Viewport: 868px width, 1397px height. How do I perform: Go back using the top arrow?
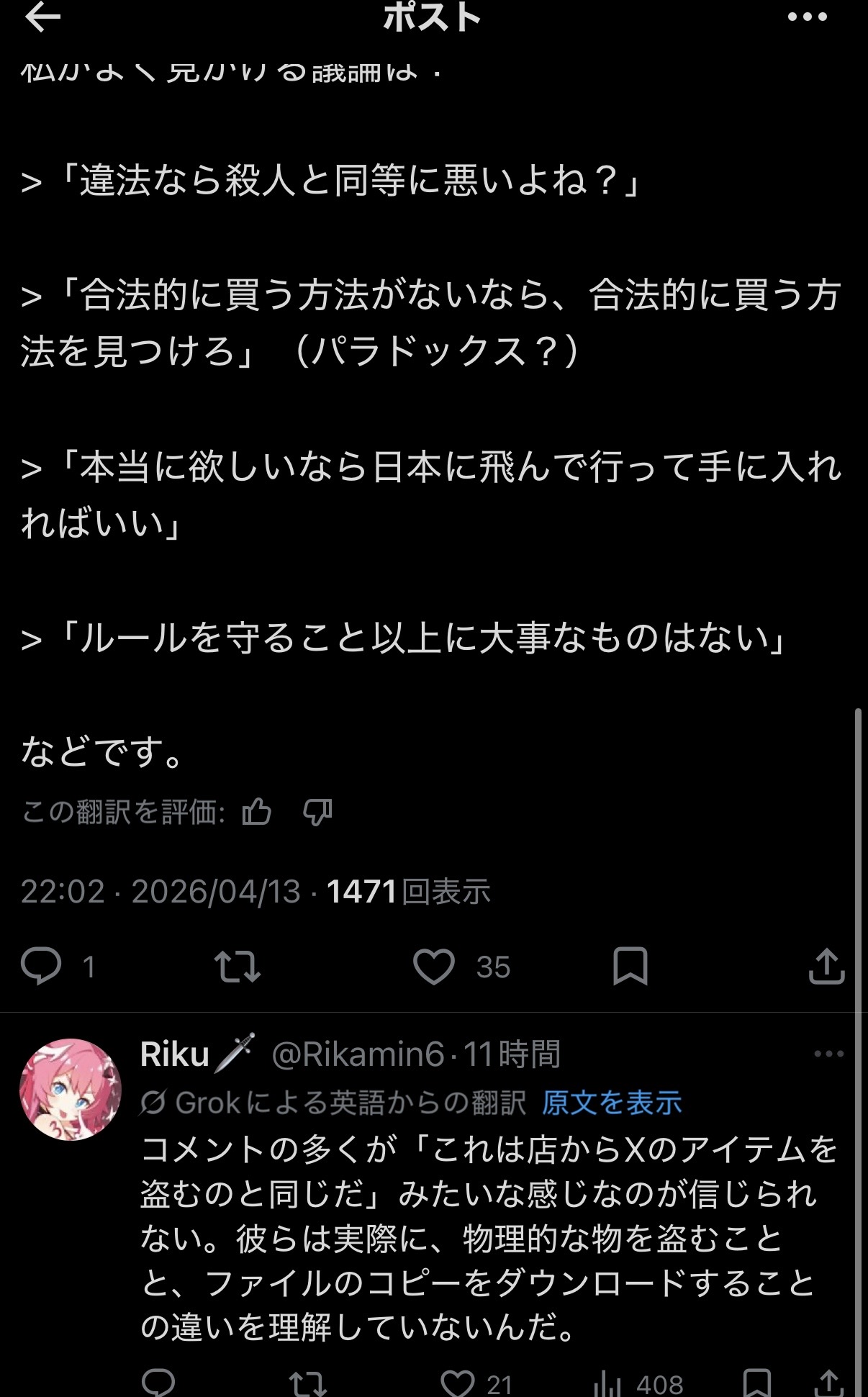(x=42, y=19)
